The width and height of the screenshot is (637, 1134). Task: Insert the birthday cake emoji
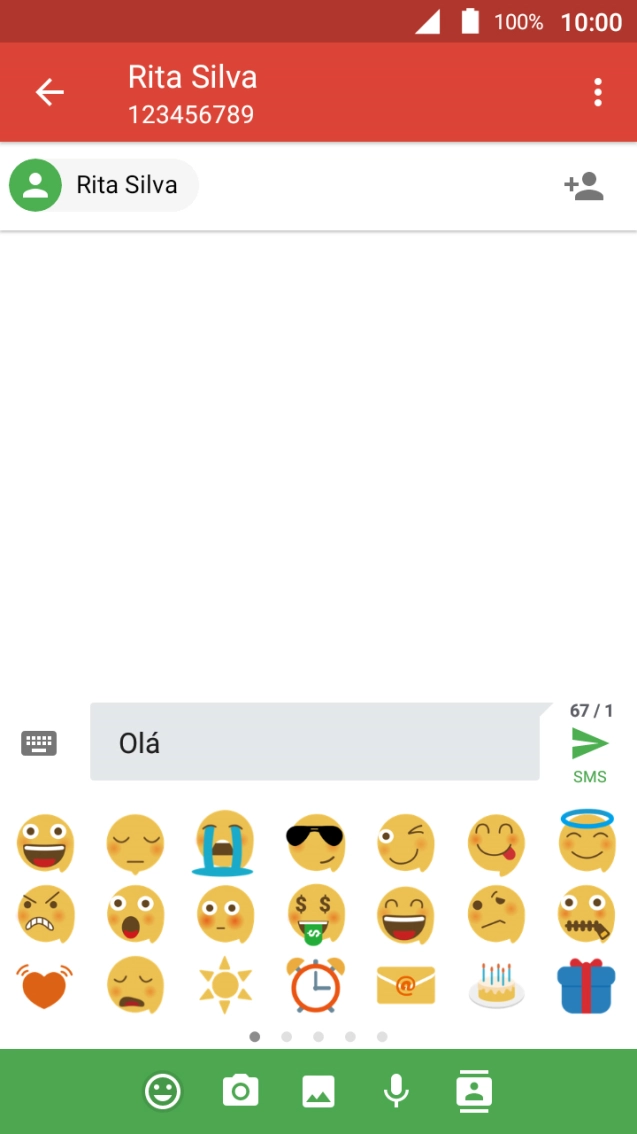click(496, 985)
